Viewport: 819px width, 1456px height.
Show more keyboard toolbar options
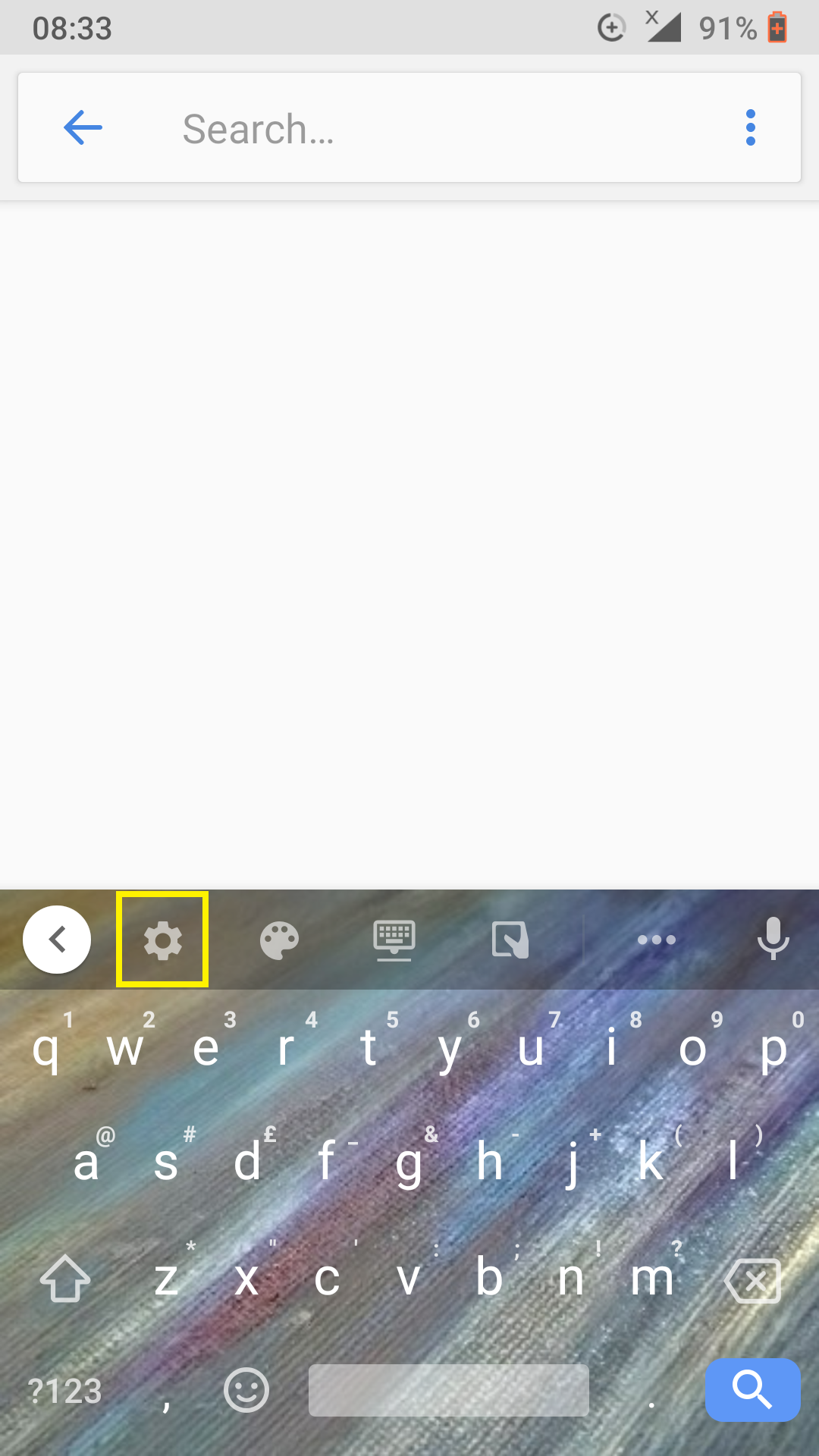click(656, 940)
